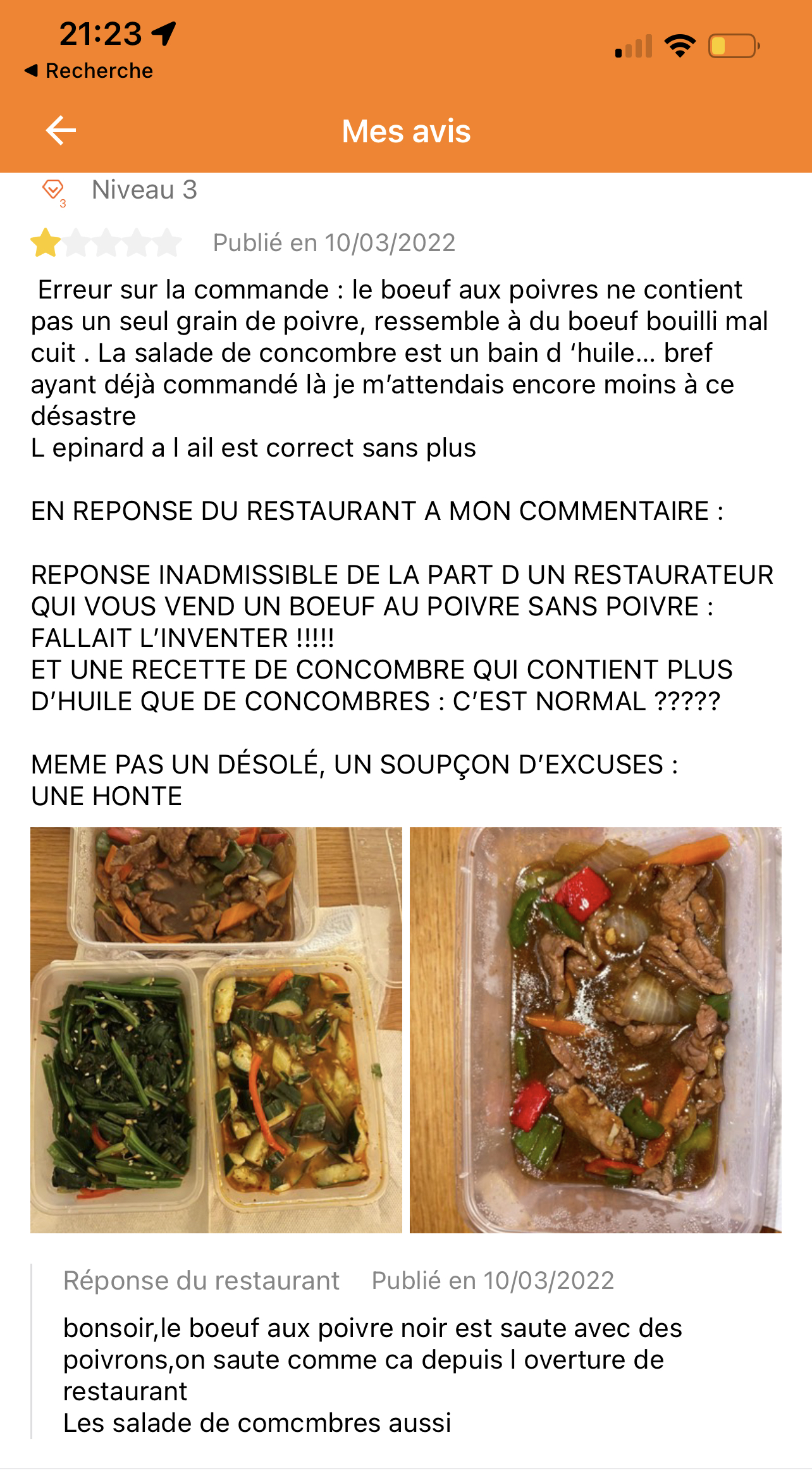Go back from Mes avis page
Viewport: 812px width, 1473px height.
pyautogui.click(x=61, y=131)
